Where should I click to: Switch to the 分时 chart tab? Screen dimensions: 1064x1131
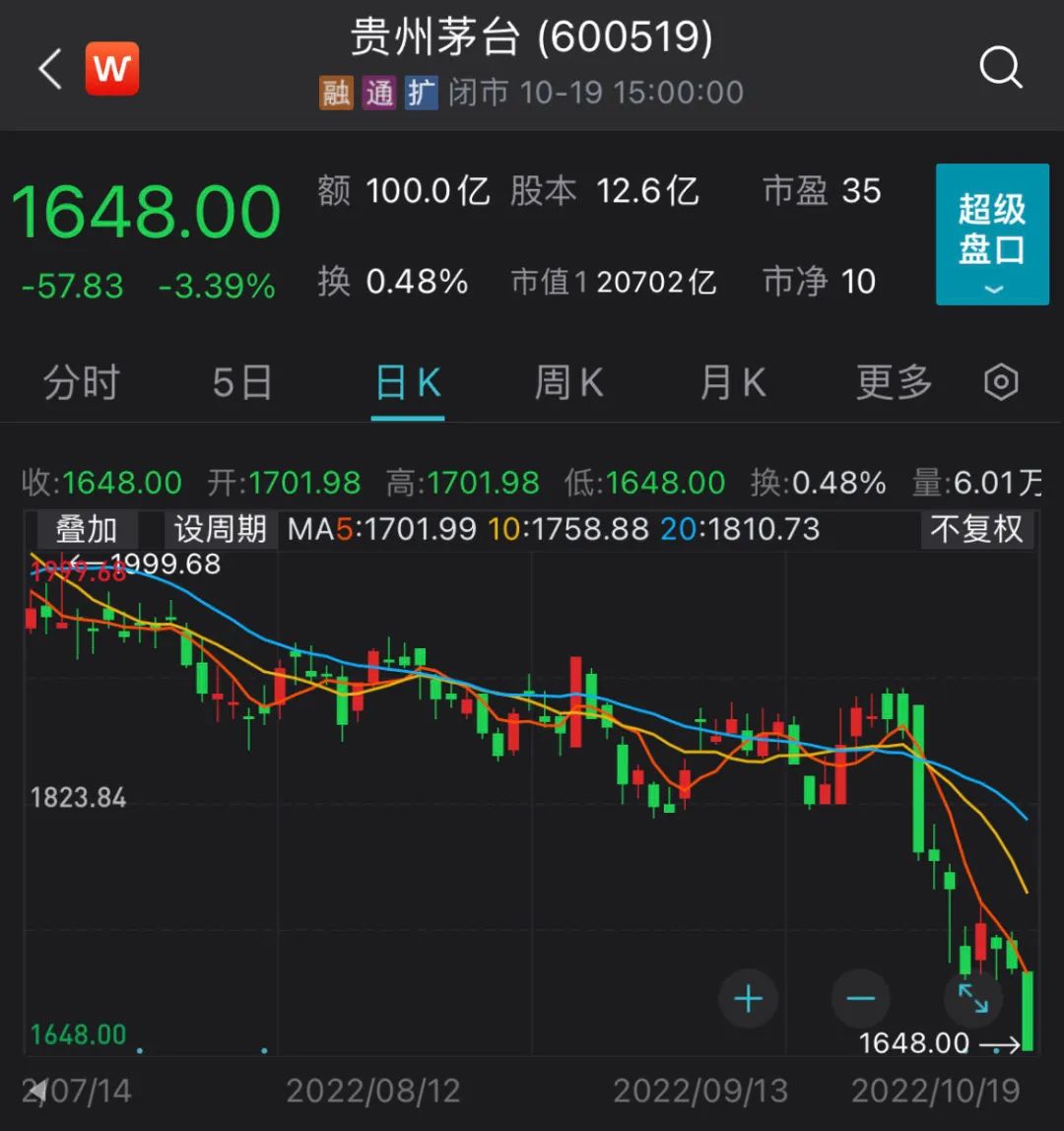click(81, 382)
